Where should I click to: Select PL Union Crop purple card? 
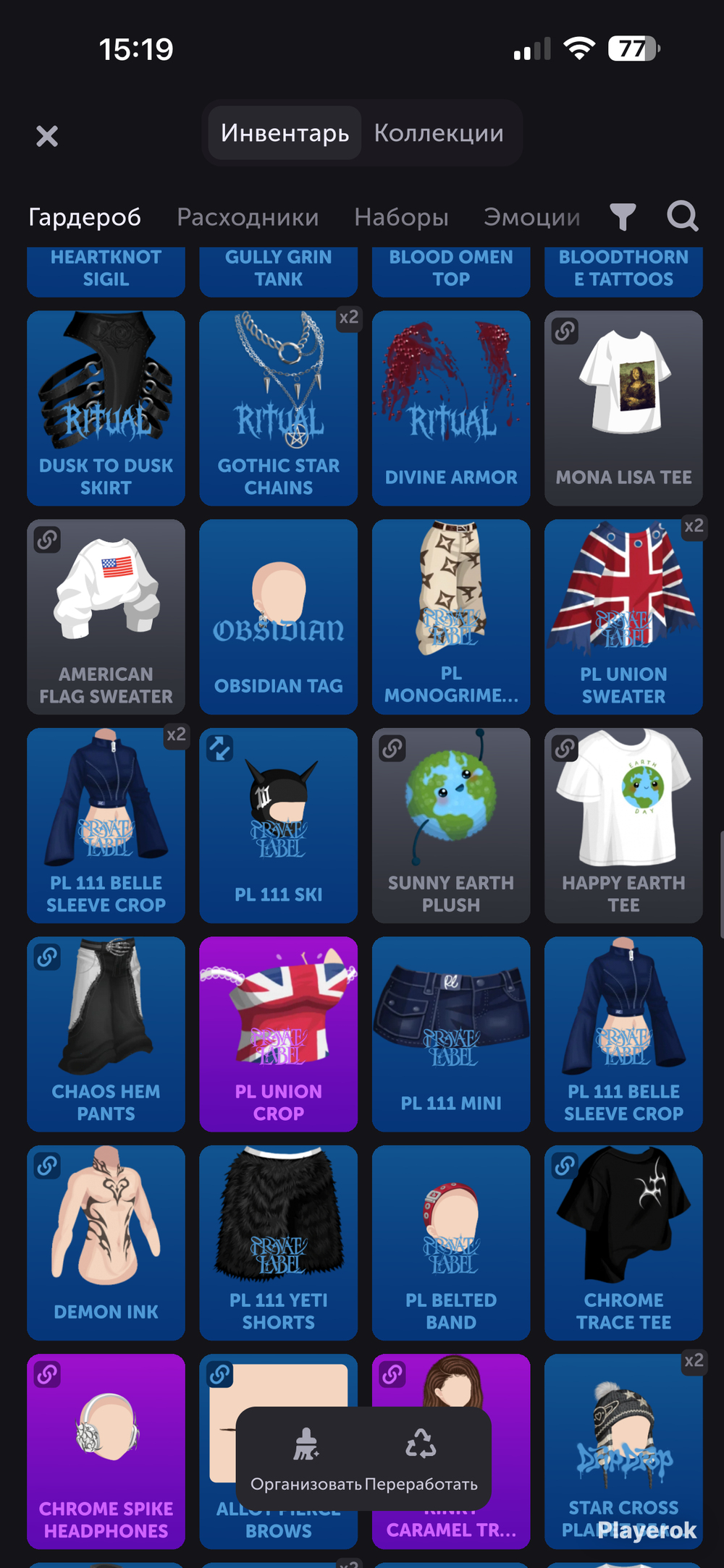click(279, 1034)
